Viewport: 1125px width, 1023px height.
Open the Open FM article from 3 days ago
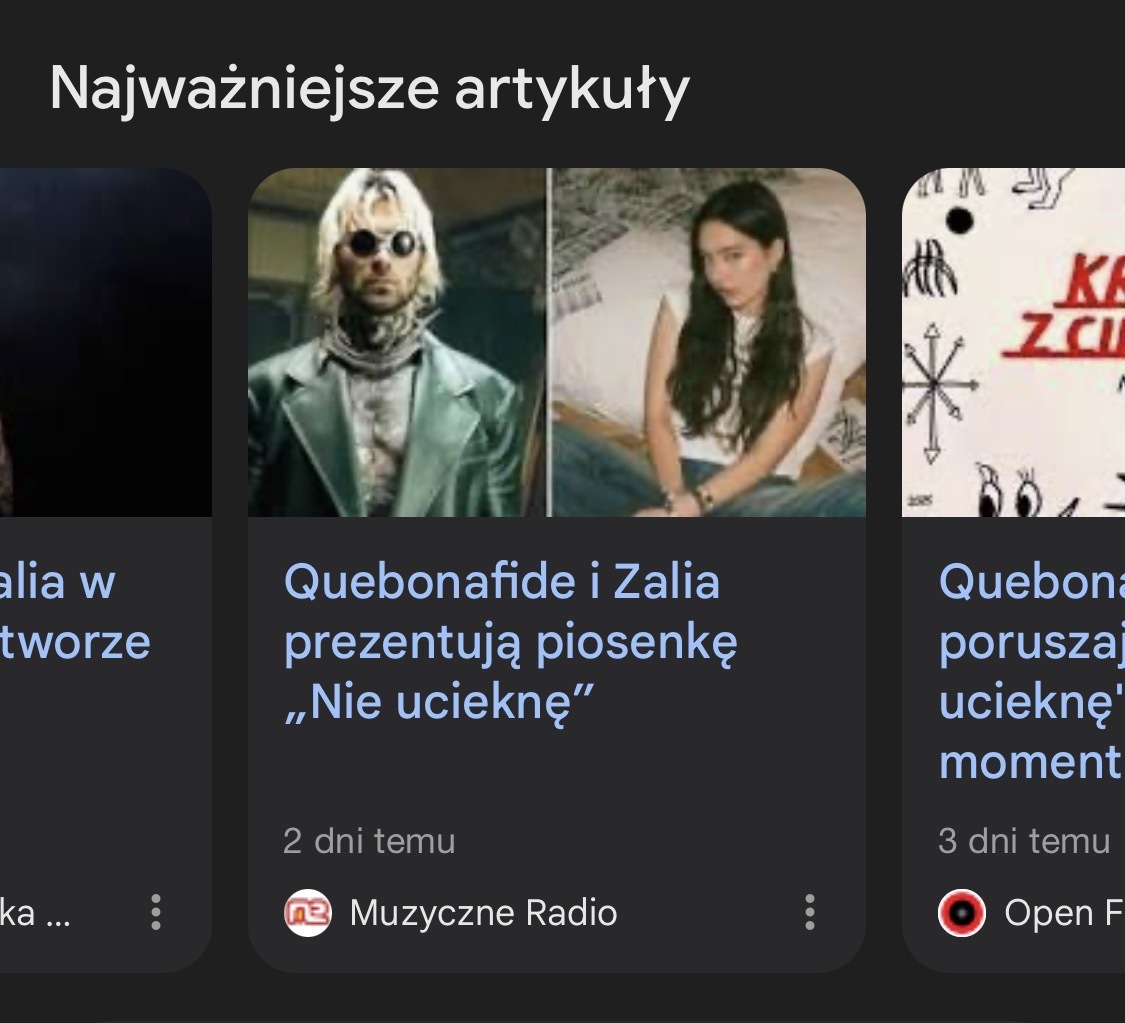1030,673
